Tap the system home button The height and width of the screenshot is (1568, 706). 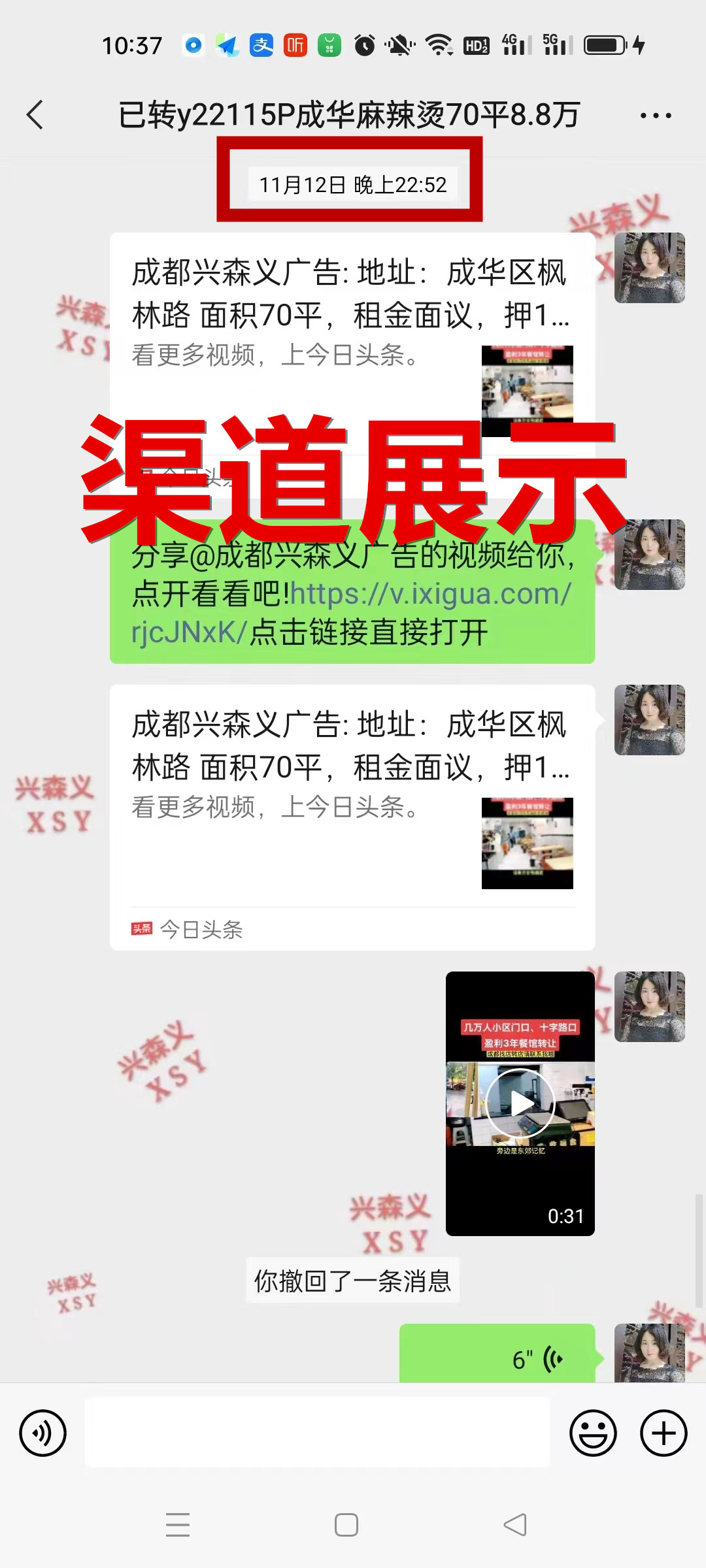pos(346,1525)
